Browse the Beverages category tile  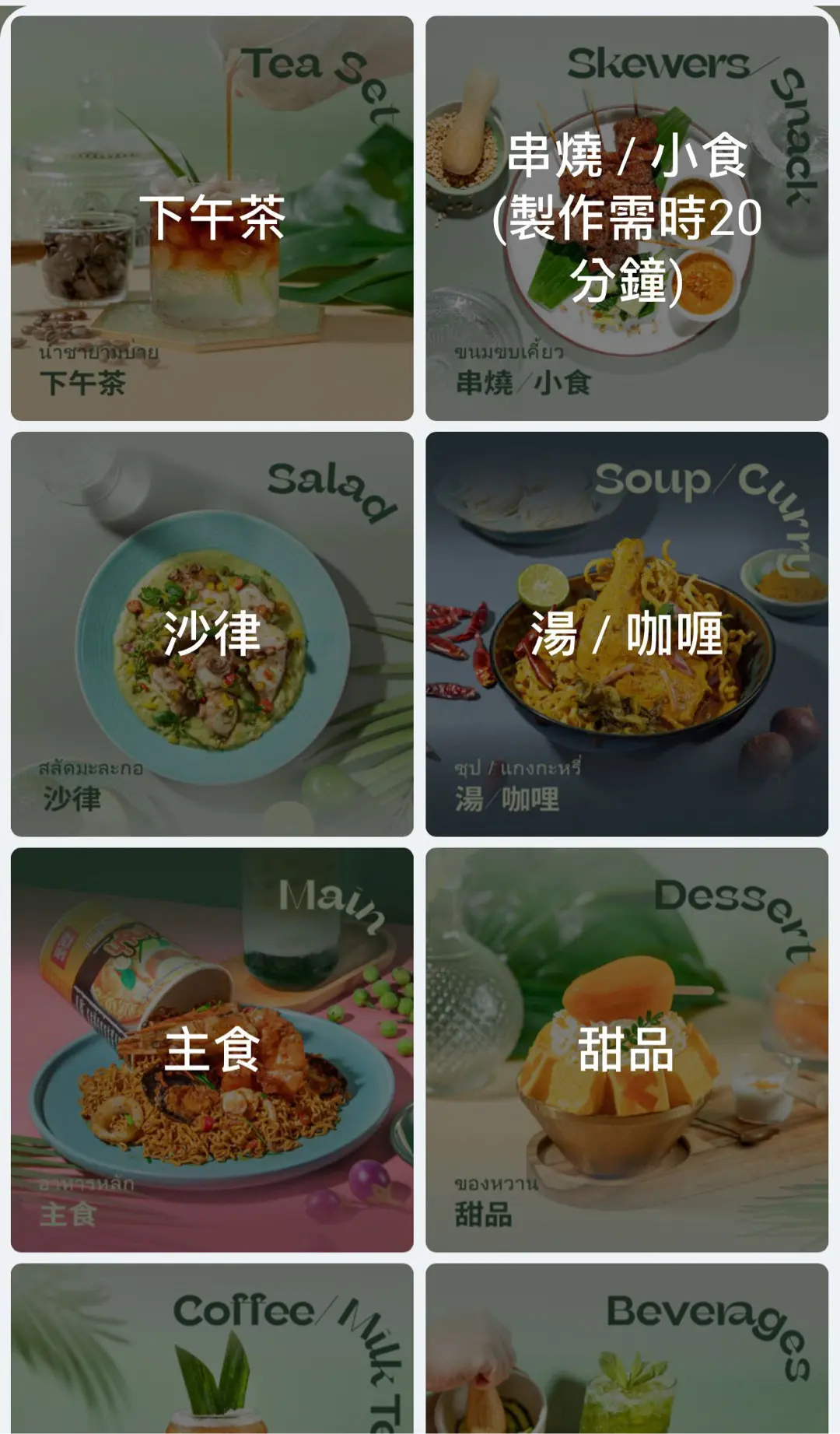pyautogui.click(x=627, y=1350)
